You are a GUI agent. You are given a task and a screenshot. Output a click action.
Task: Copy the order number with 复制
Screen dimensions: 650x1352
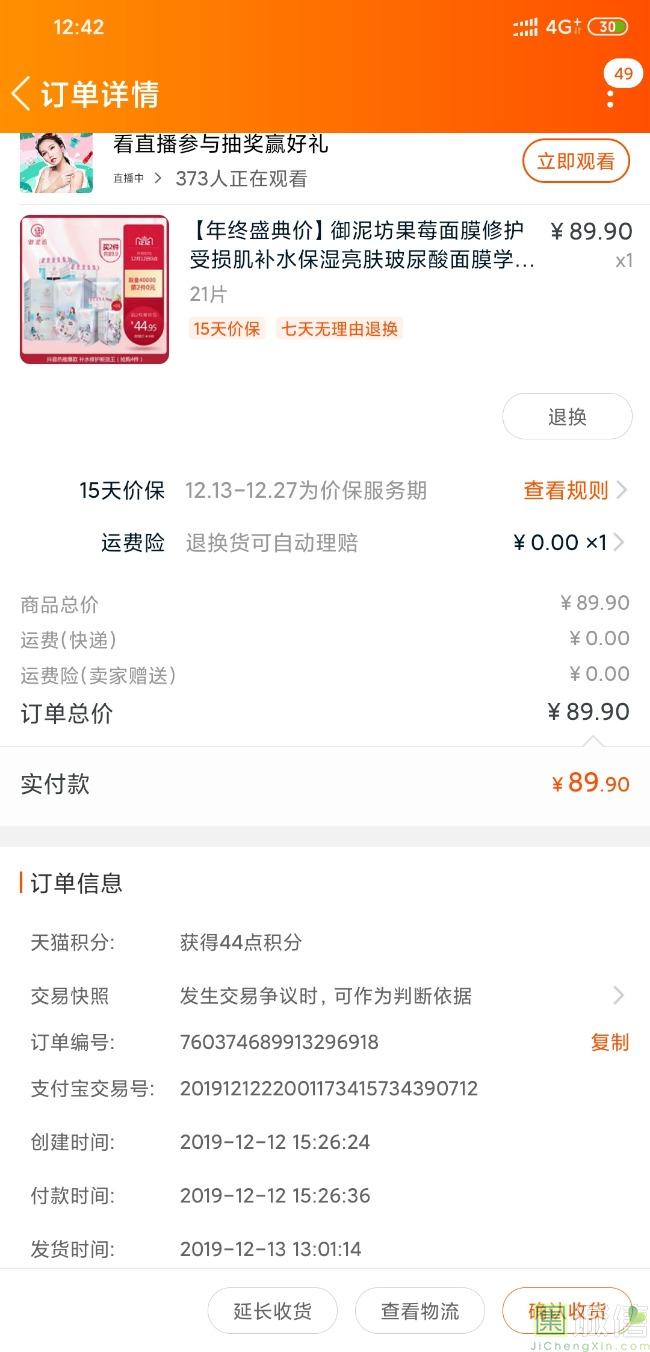[x=609, y=1042]
